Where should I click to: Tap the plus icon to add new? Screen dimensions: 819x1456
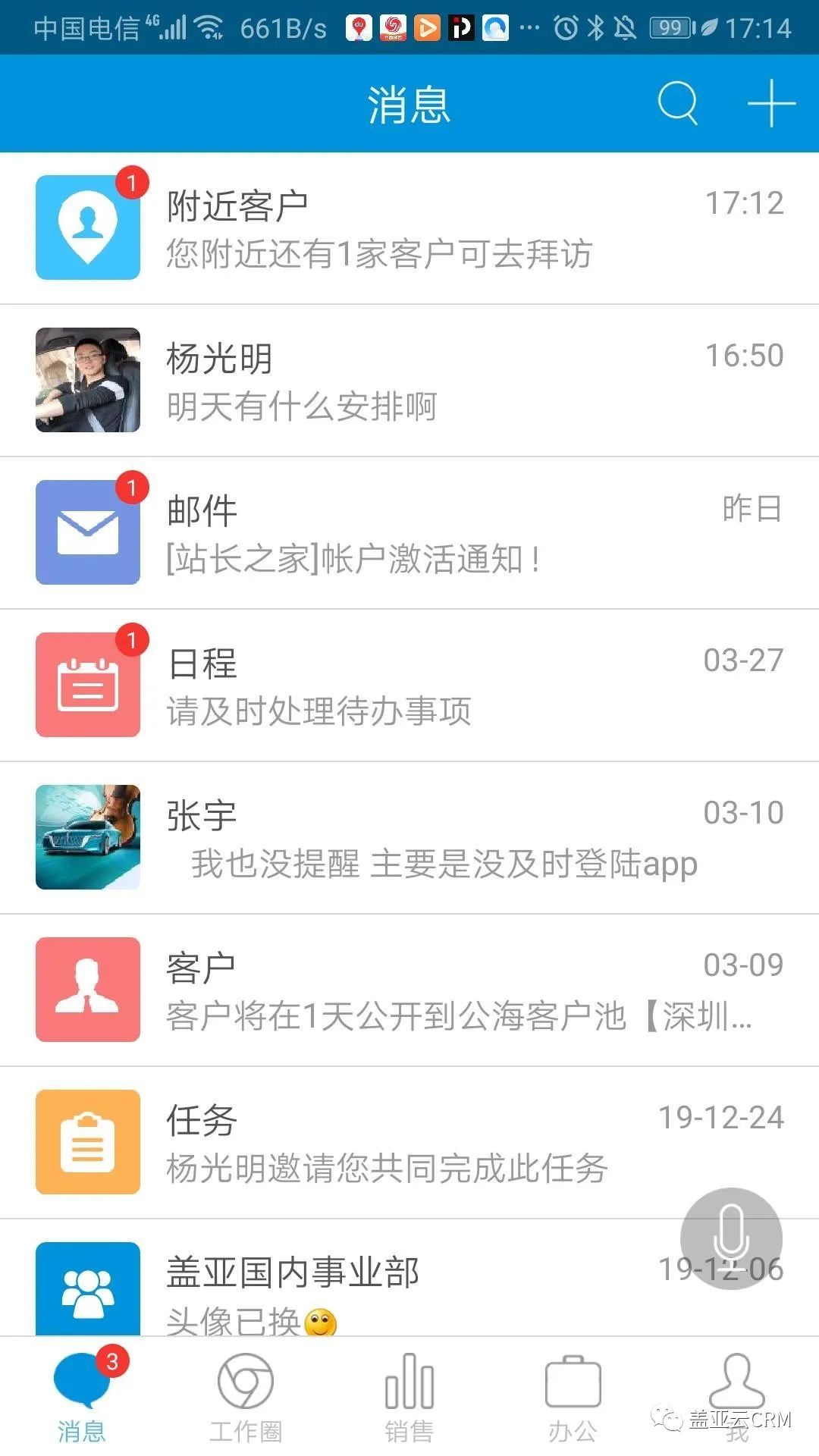click(x=771, y=103)
